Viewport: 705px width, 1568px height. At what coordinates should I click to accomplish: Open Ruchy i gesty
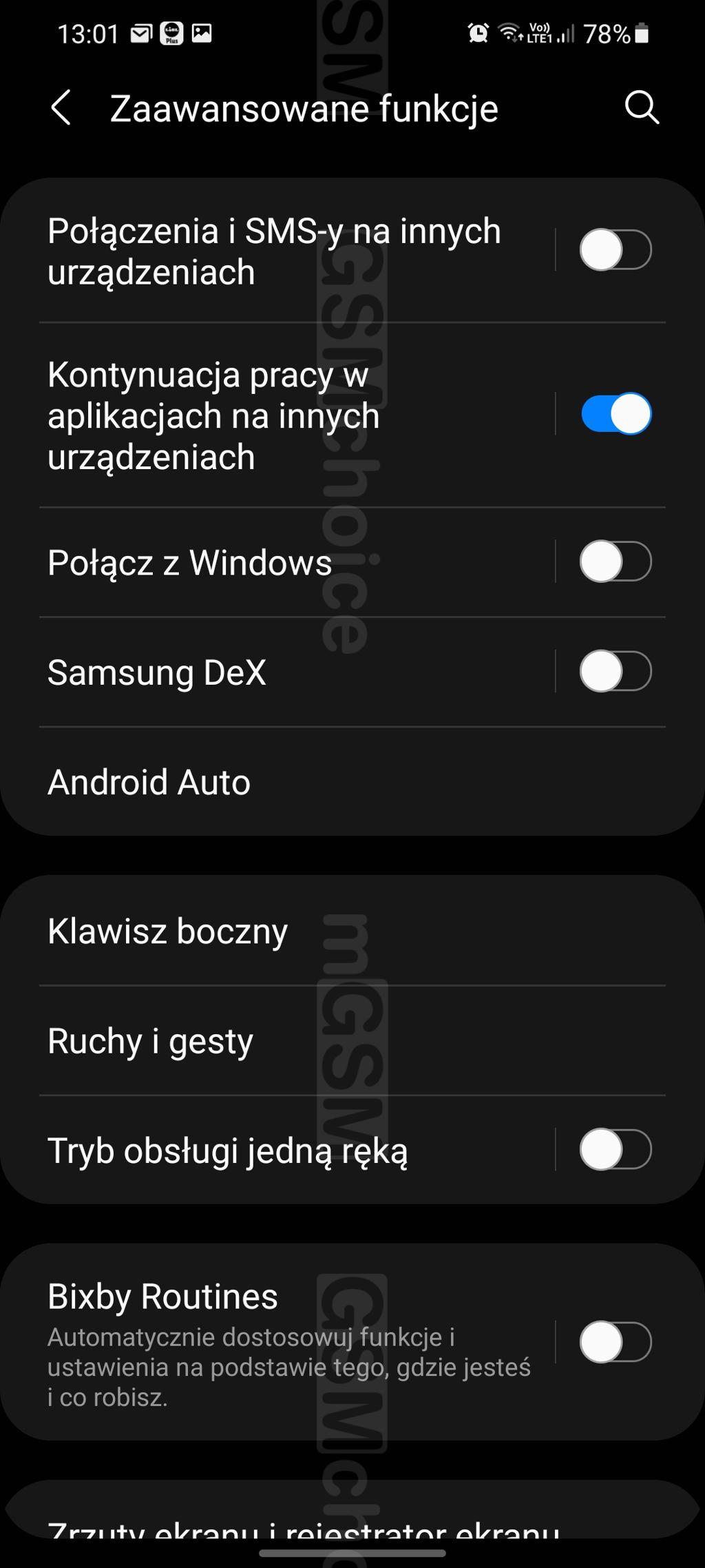click(352, 1040)
